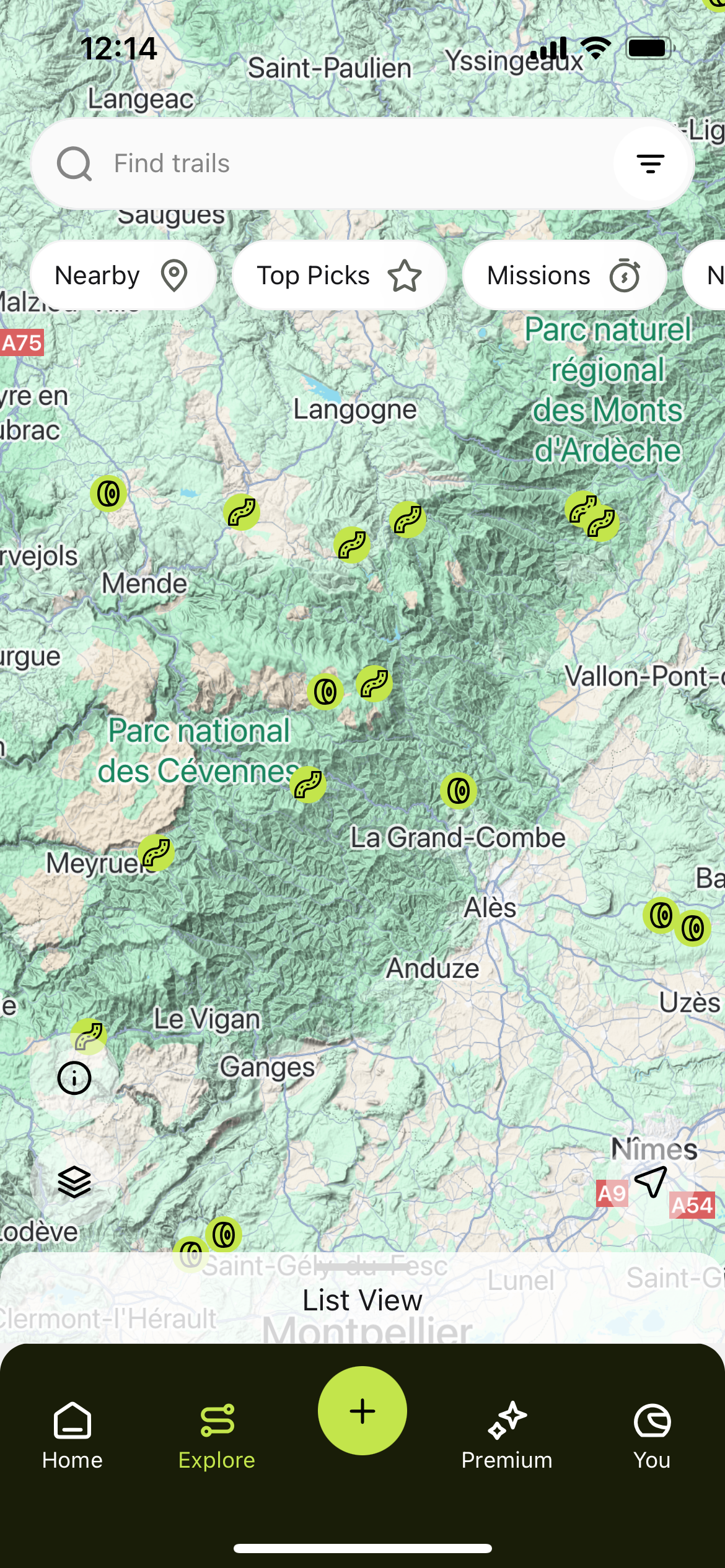The image size is (725, 1568).
Task: Open the Missions chip
Action: (564, 275)
